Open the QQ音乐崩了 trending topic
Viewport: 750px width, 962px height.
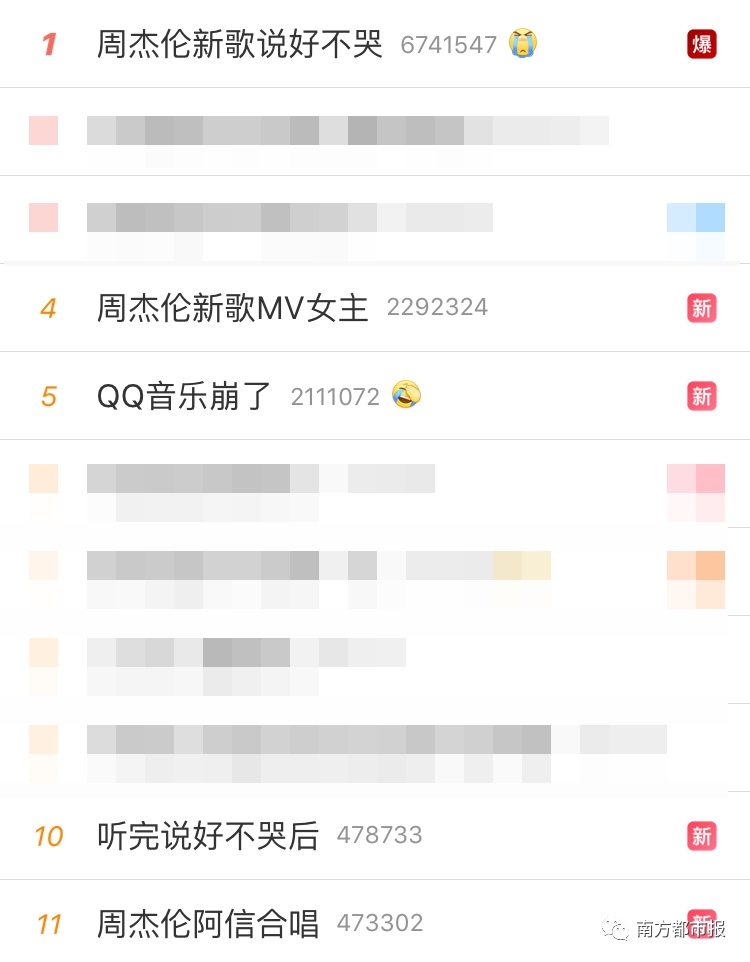pyautogui.click(x=184, y=397)
